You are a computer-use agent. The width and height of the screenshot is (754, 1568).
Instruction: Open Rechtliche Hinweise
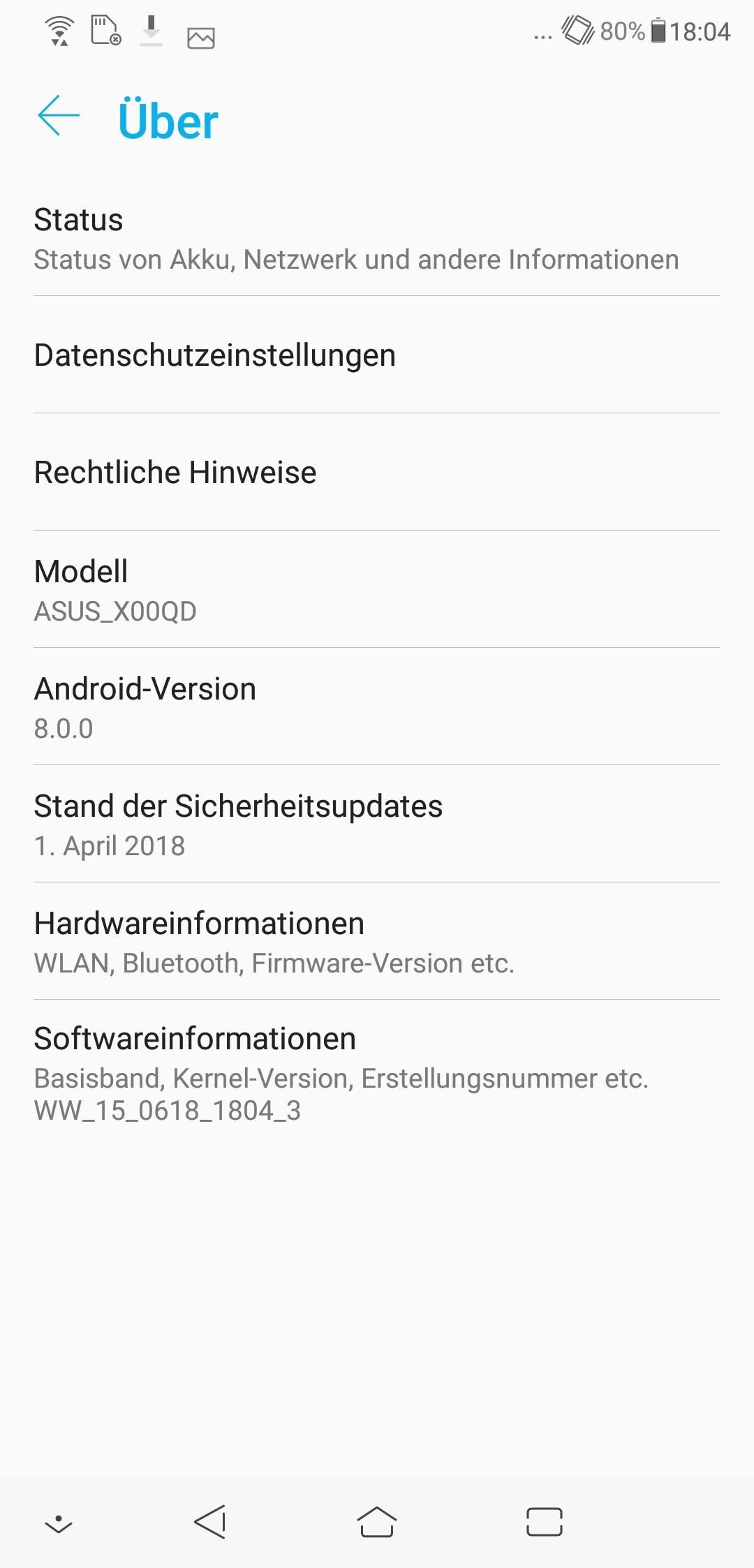377,473
